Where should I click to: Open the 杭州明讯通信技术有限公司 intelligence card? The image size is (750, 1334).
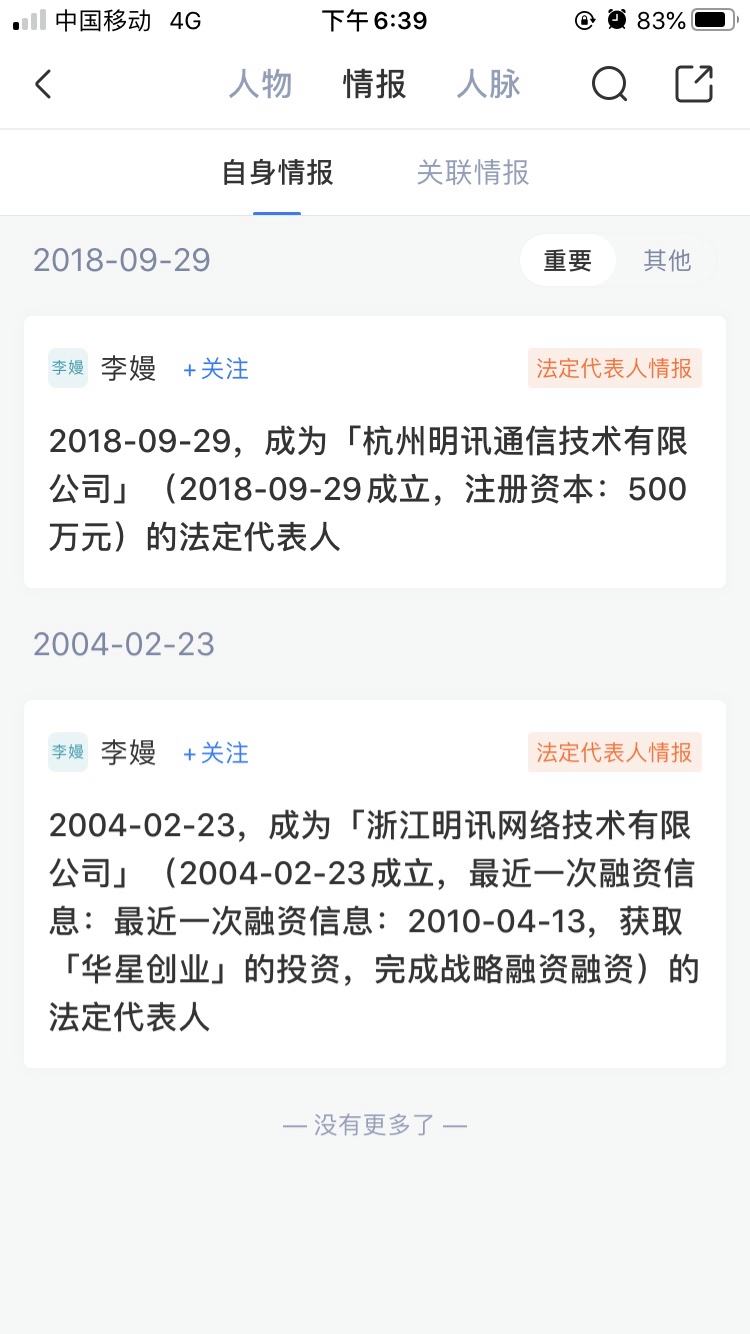click(374, 489)
